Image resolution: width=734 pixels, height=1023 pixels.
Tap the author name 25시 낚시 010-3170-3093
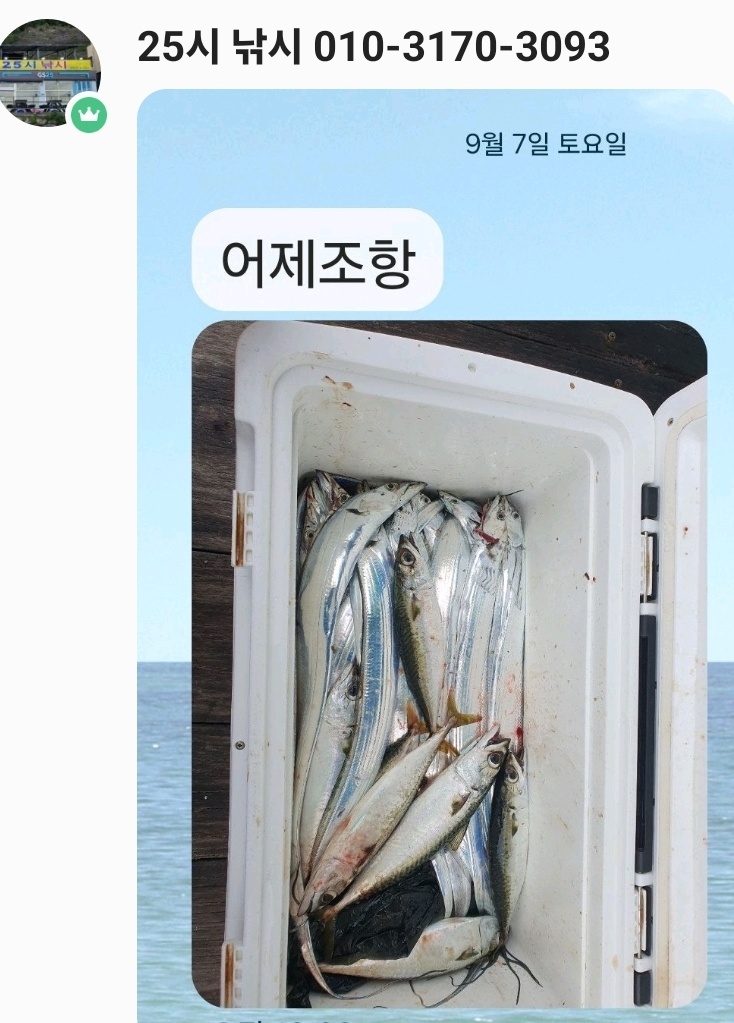click(373, 46)
